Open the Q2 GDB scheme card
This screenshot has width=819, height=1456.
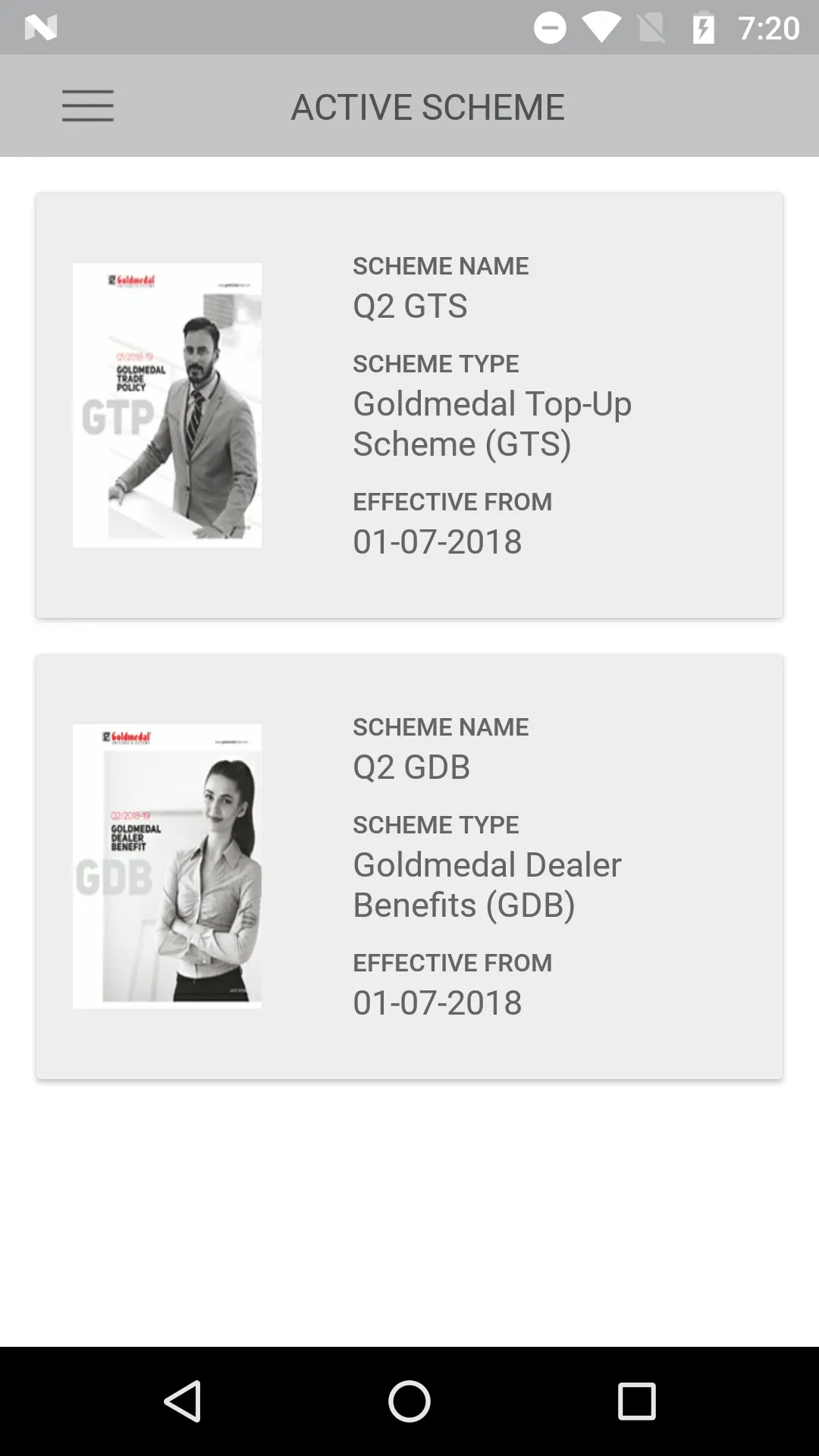pos(409,866)
